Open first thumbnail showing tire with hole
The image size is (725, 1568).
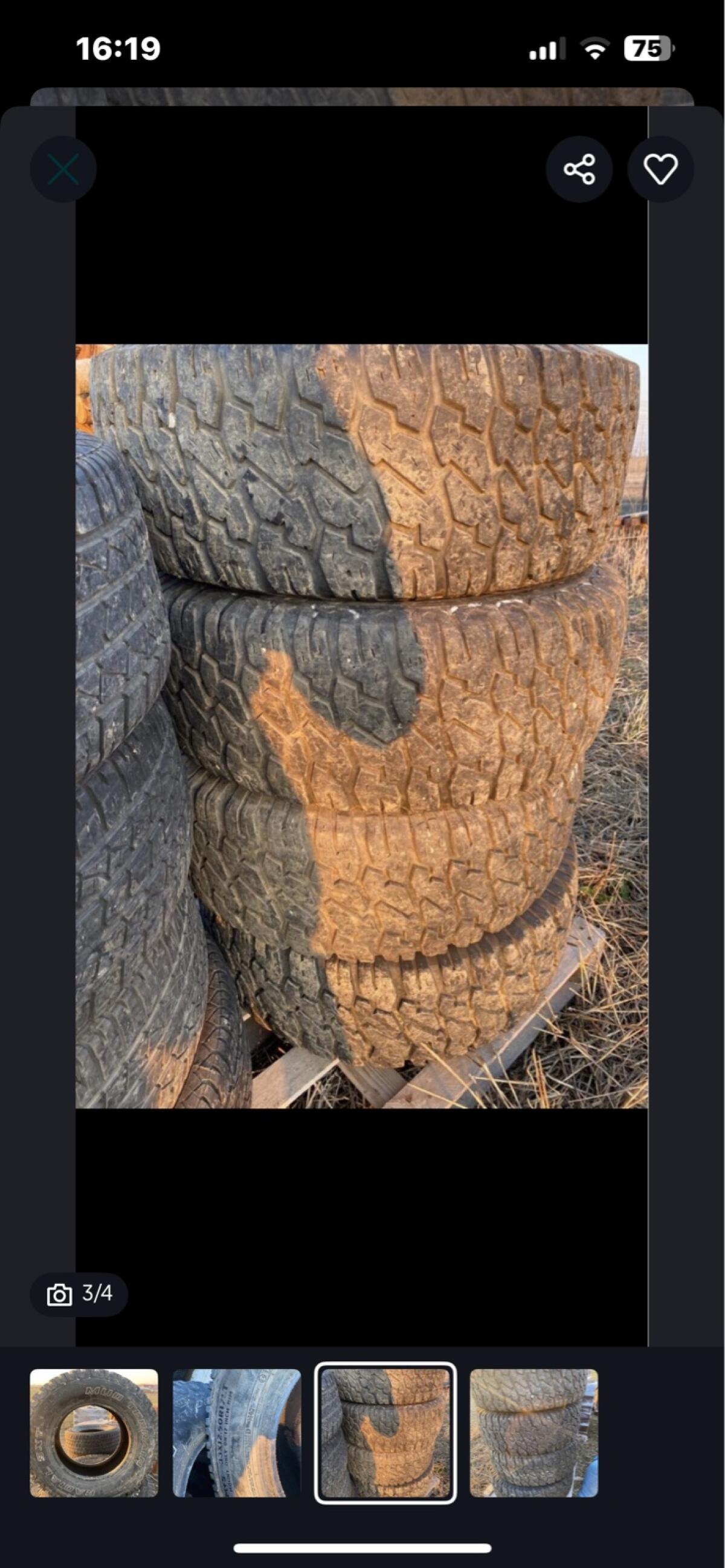(x=94, y=1433)
